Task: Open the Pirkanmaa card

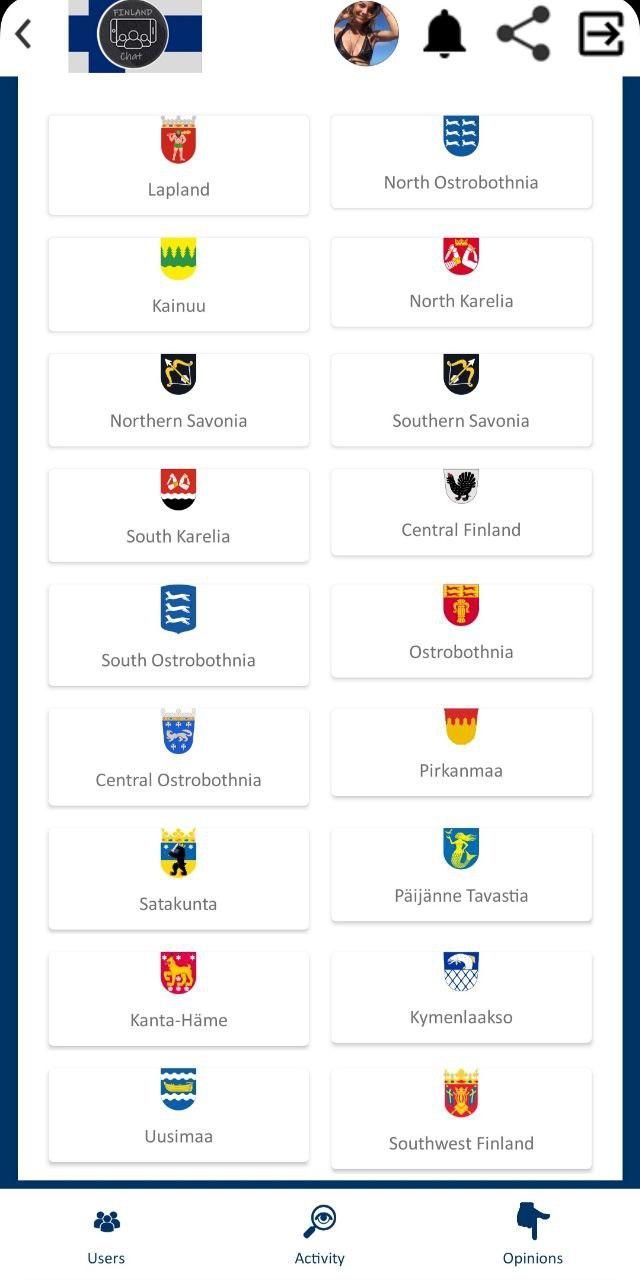Action: 461,753
